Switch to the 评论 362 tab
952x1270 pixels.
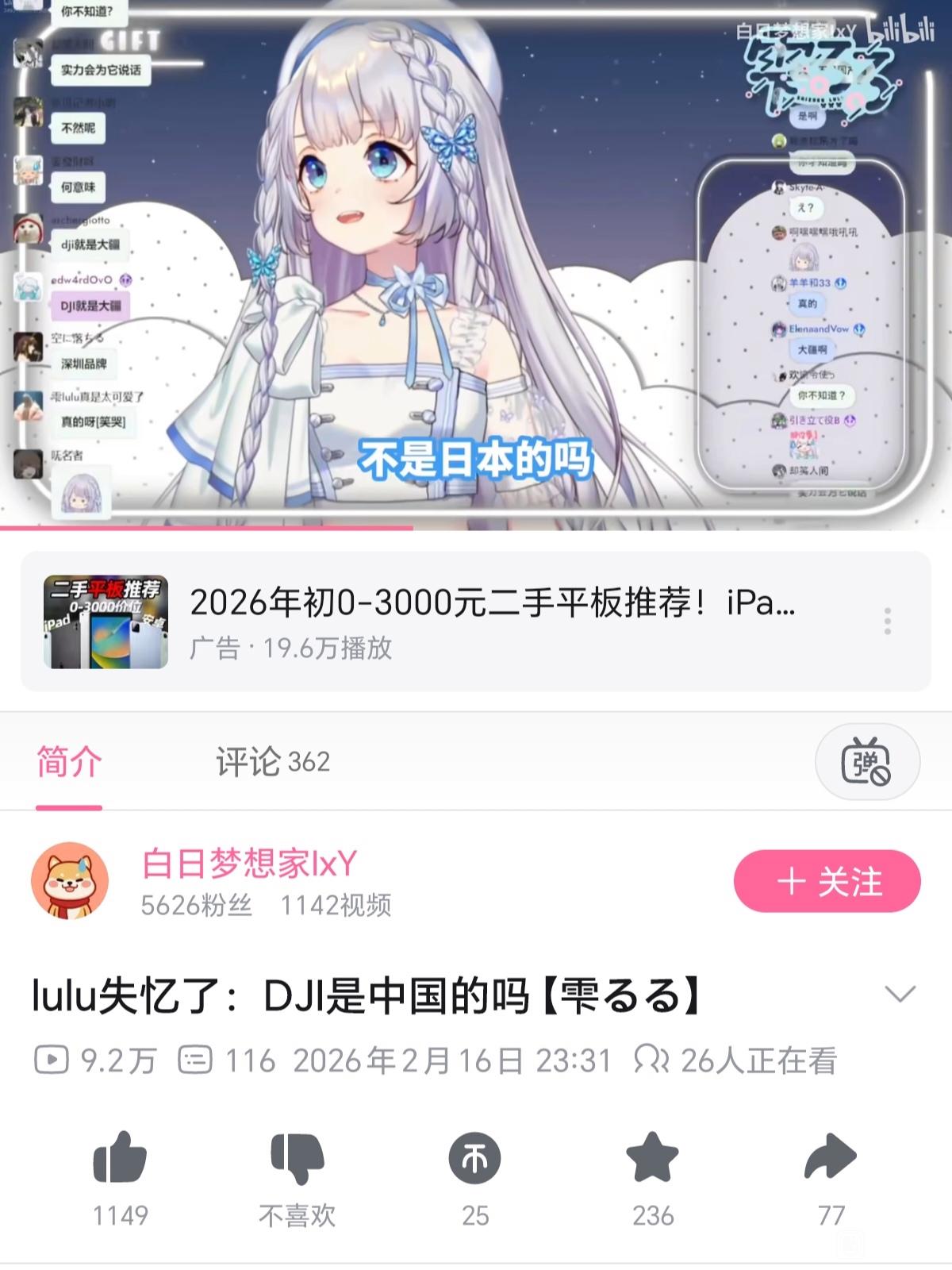(x=272, y=762)
